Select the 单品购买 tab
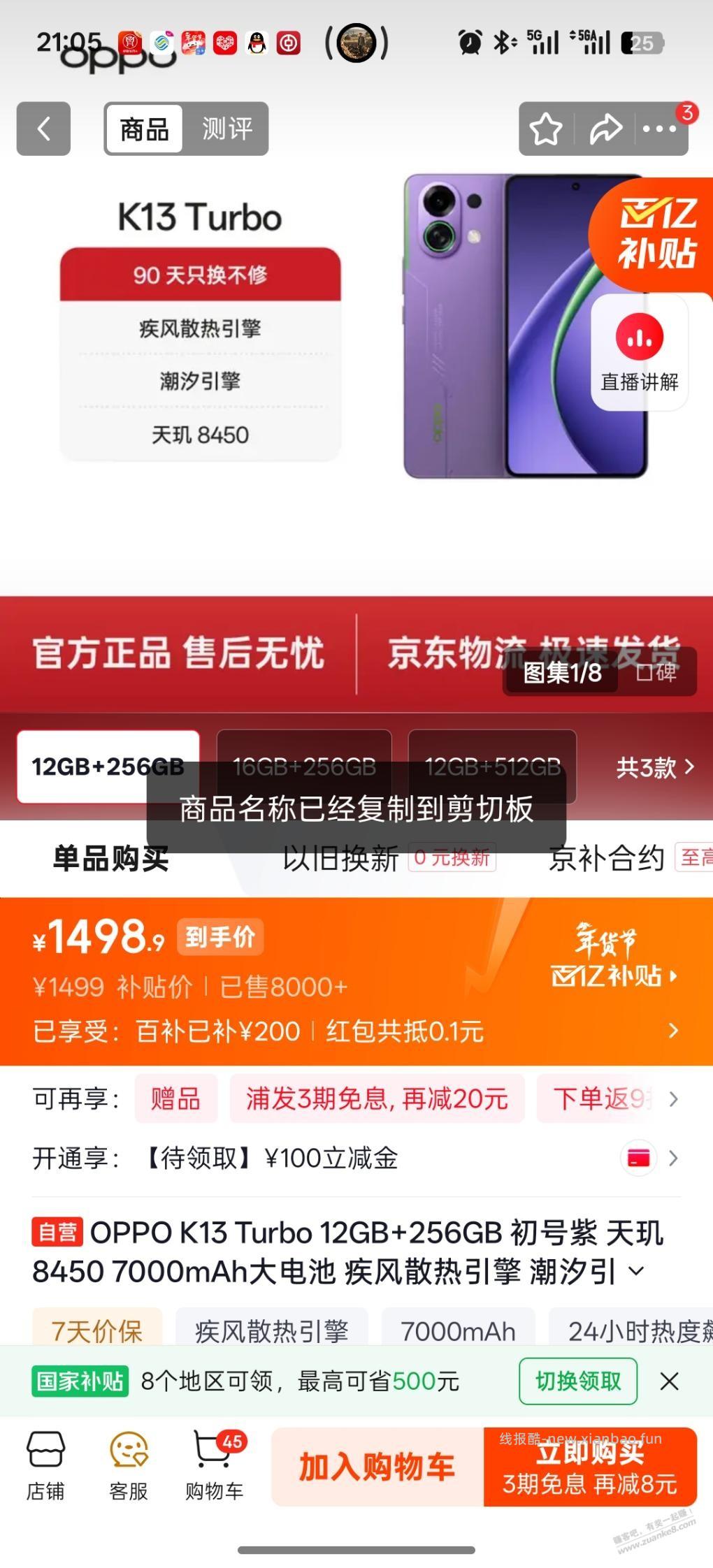Viewport: 713px width, 1568px height. point(108,858)
